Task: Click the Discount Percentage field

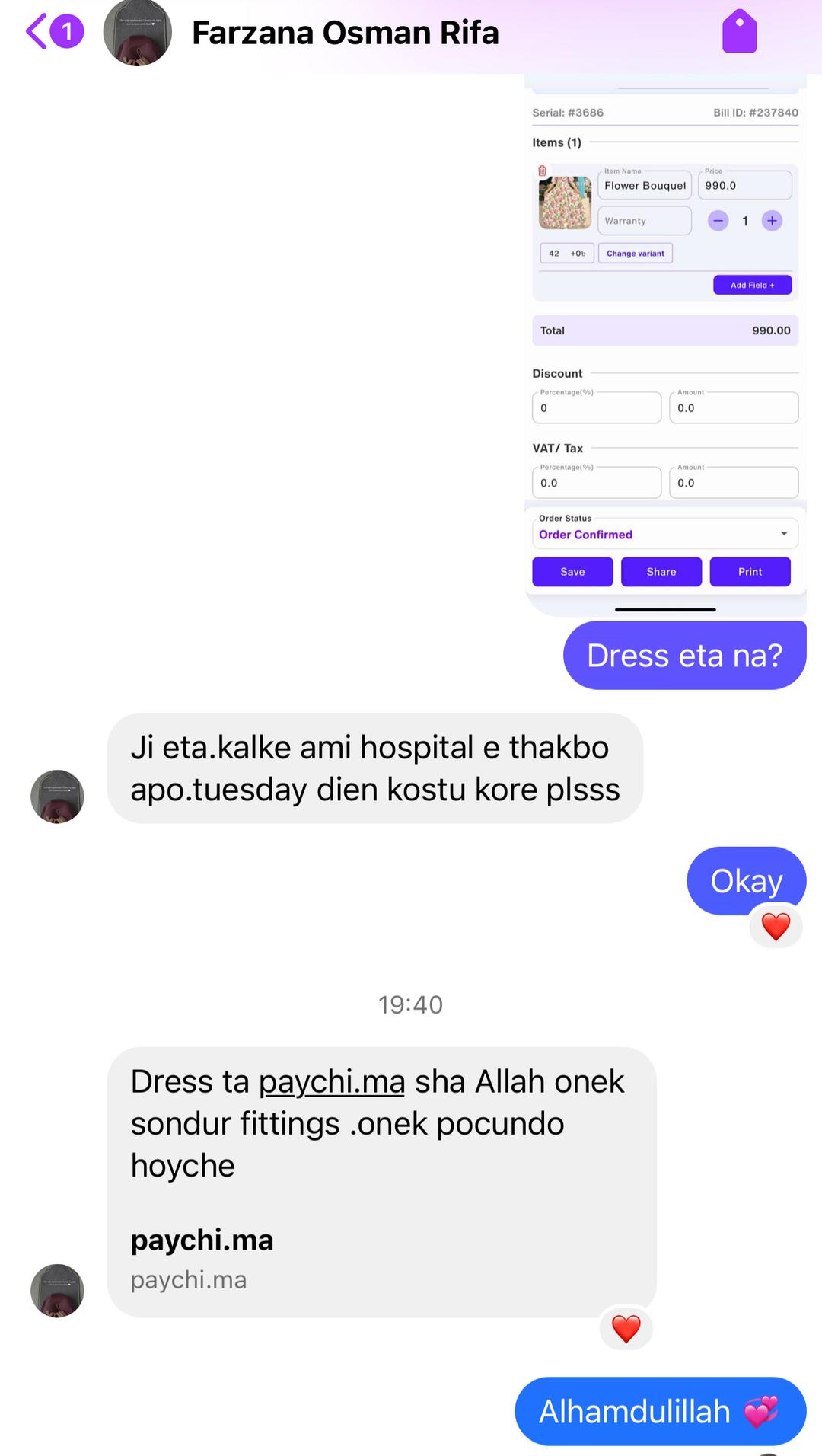Action: coord(596,407)
